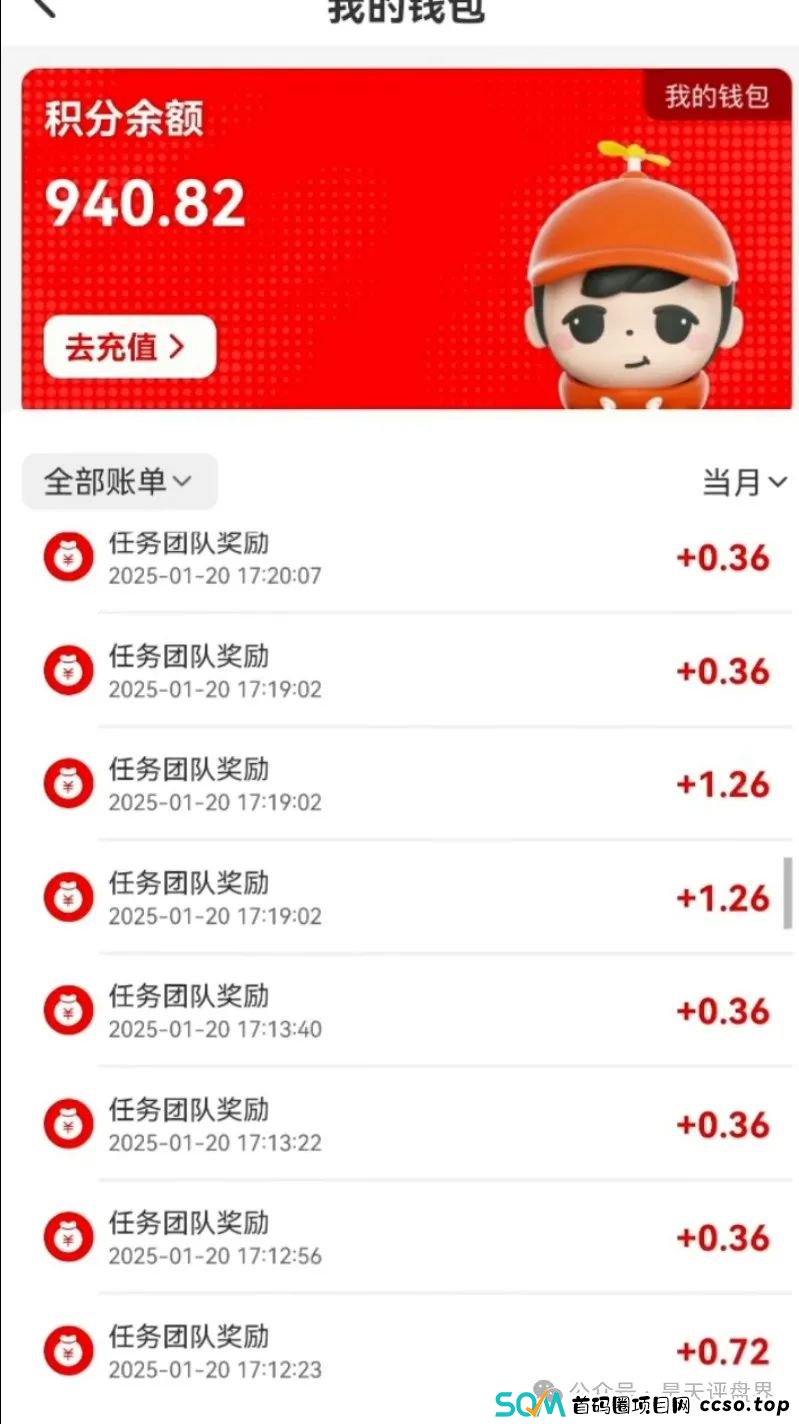799x1424 pixels.
Task: Click the coin icon beside the second +0.36 entry
Action: [x=67, y=670]
